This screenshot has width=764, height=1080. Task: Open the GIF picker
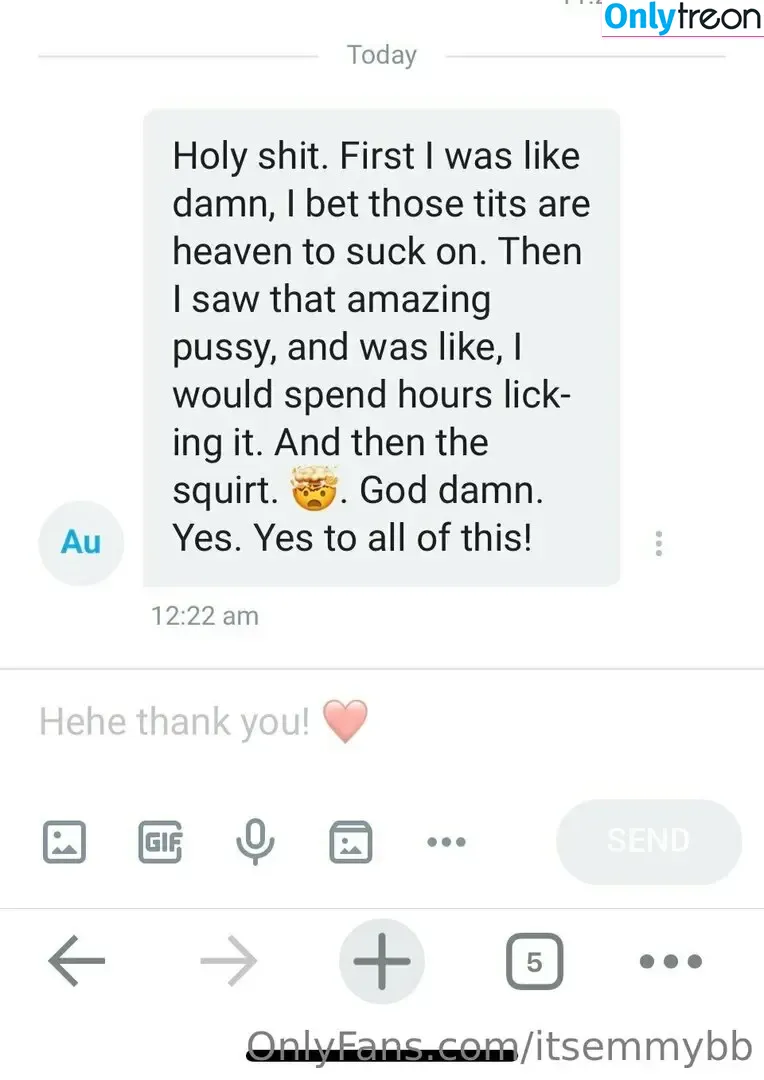pyautogui.click(x=160, y=841)
